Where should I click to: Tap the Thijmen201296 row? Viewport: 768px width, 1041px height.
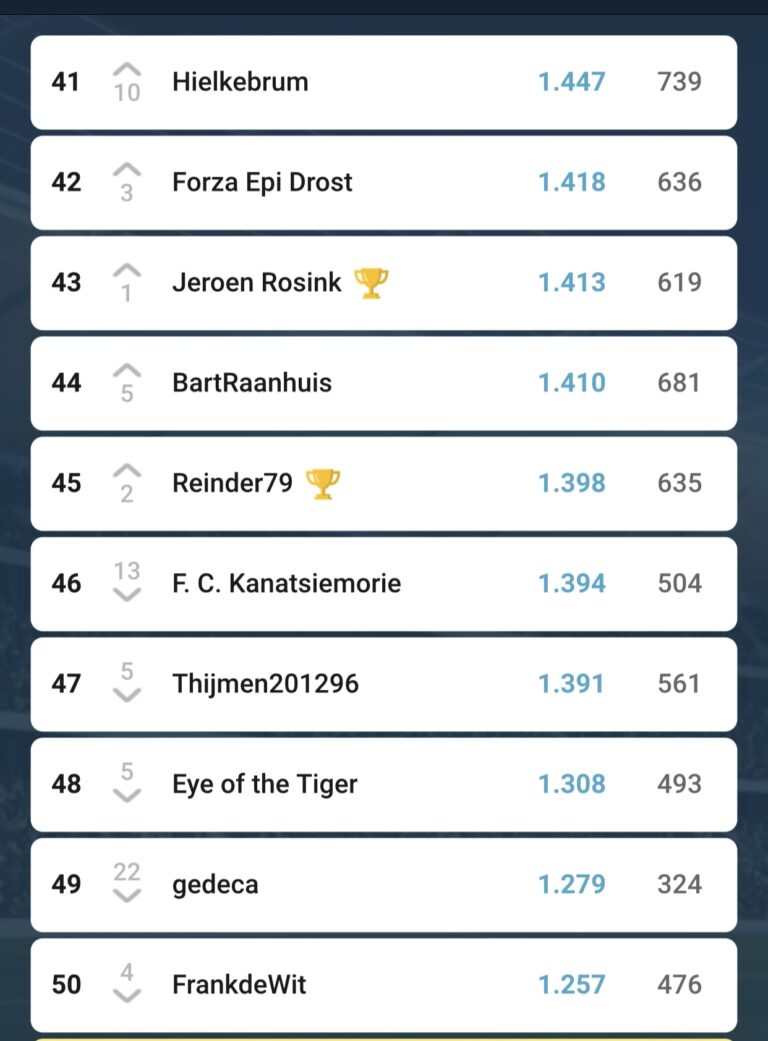[x=265, y=684]
